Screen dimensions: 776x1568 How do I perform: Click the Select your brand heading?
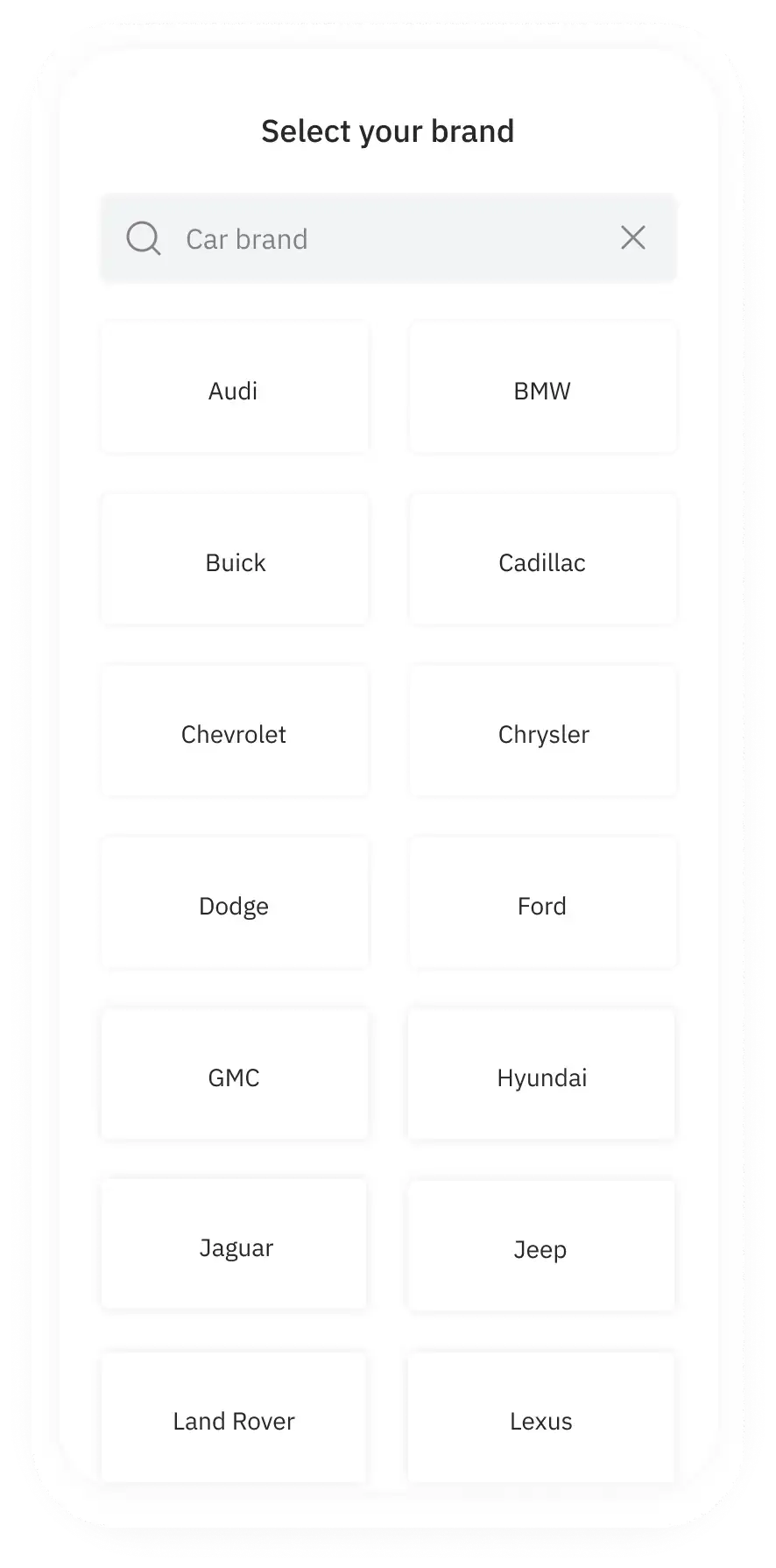(388, 130)
